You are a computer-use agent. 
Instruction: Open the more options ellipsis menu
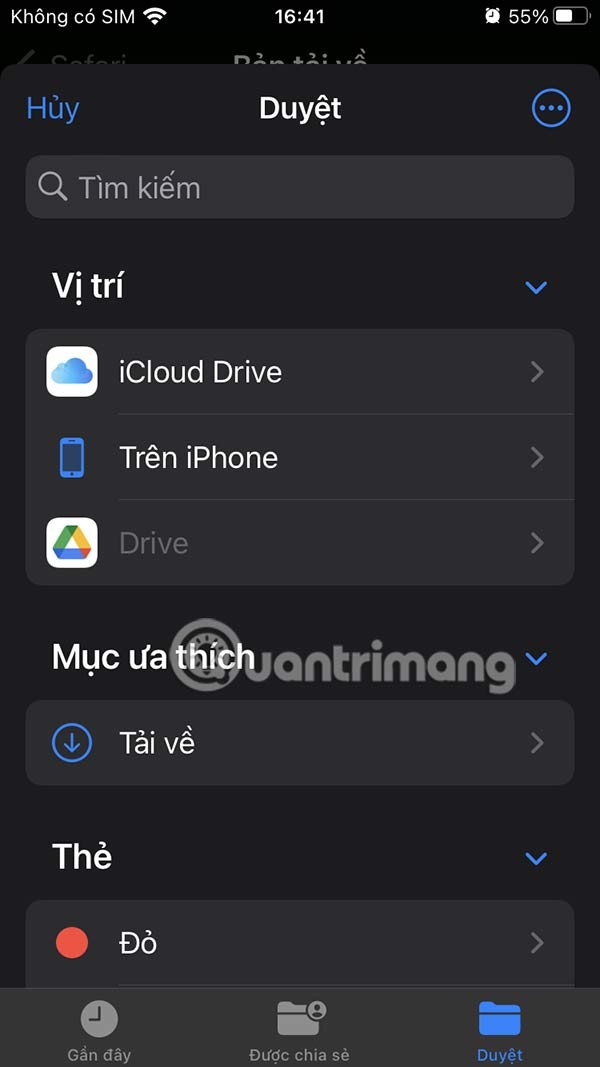coord(551,108)
